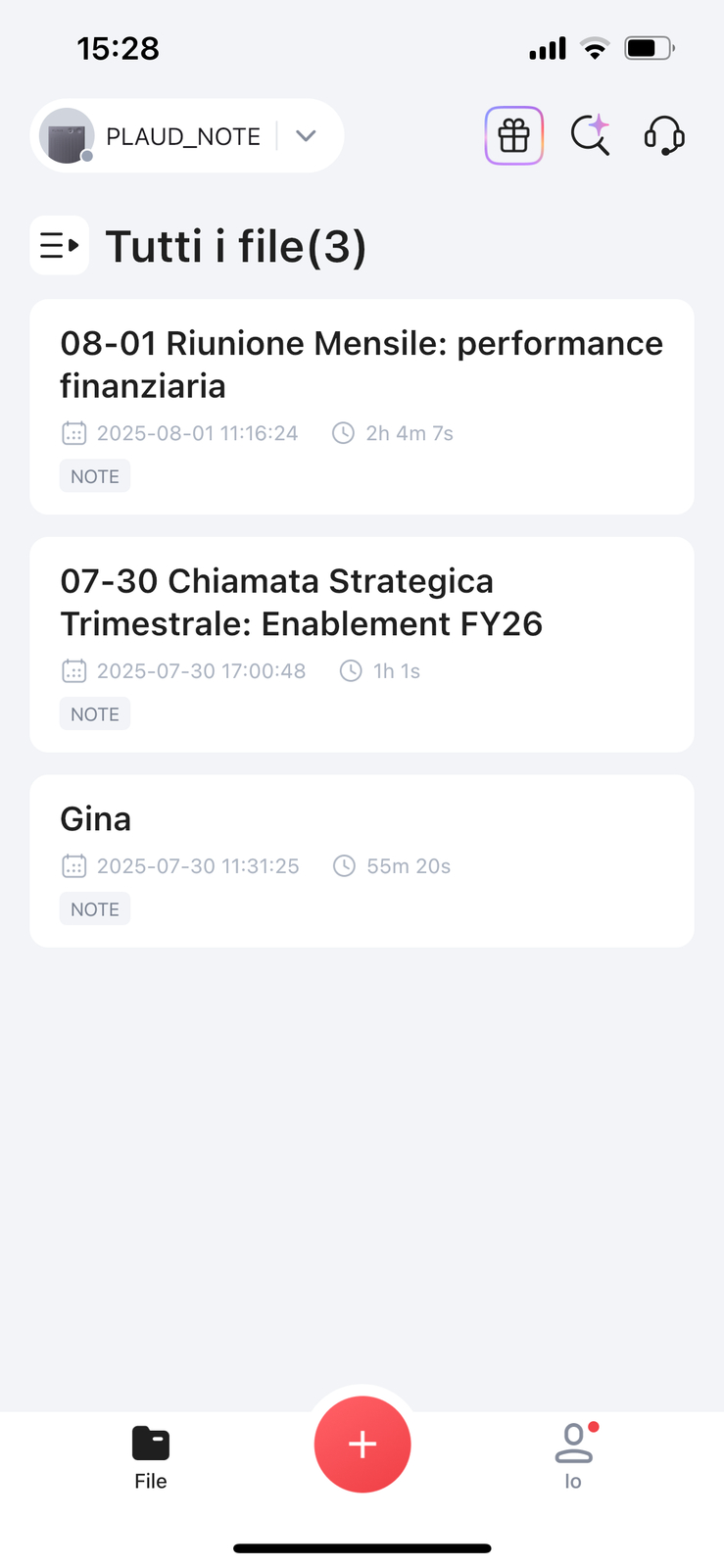Open the PLAUD_NOTE device dropdown
Image resolution: width=724 pixels, height=1568 pixels.
(x=305, y=136)
